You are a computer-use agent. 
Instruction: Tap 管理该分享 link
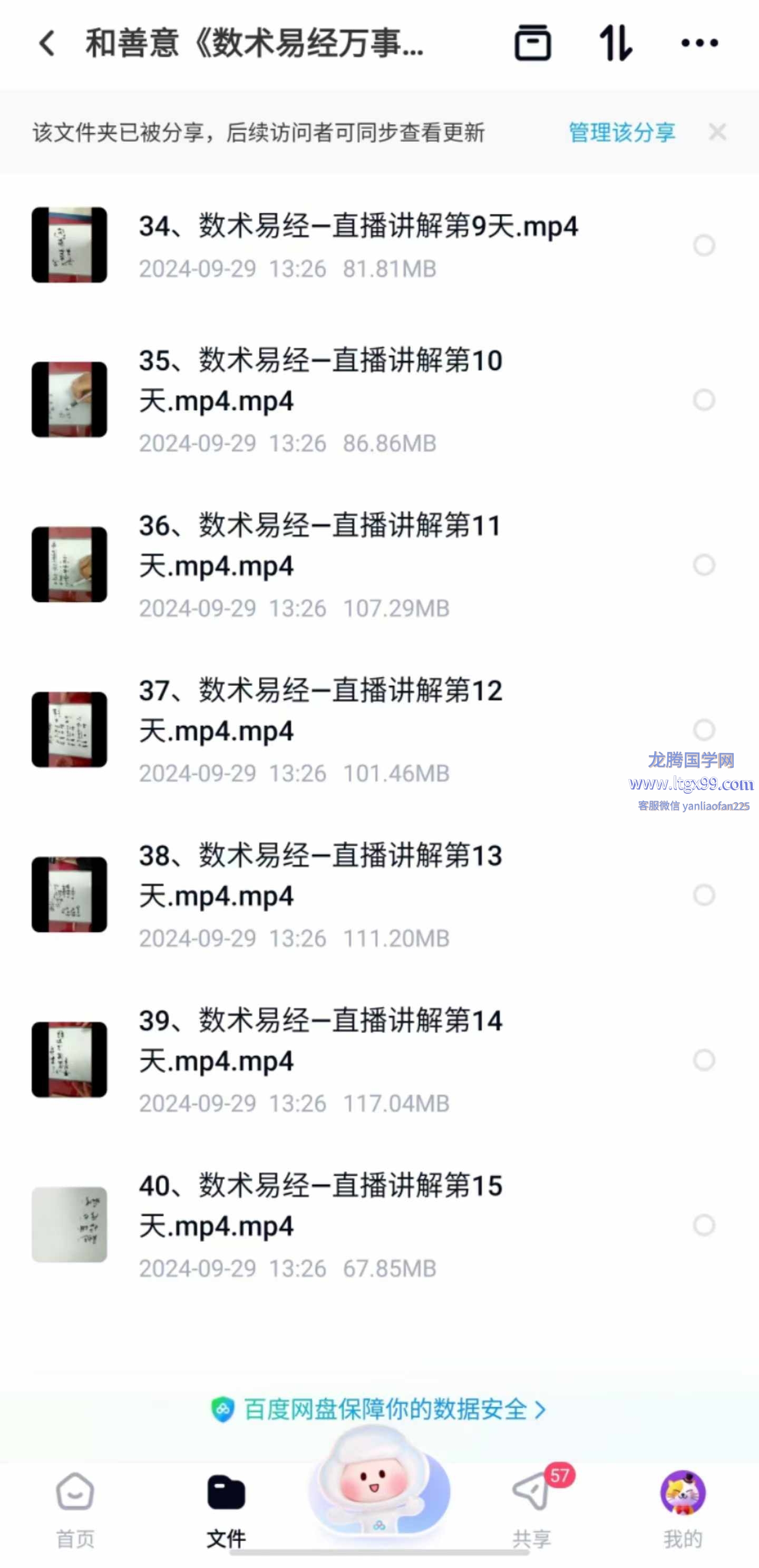[x=621, y=132]
